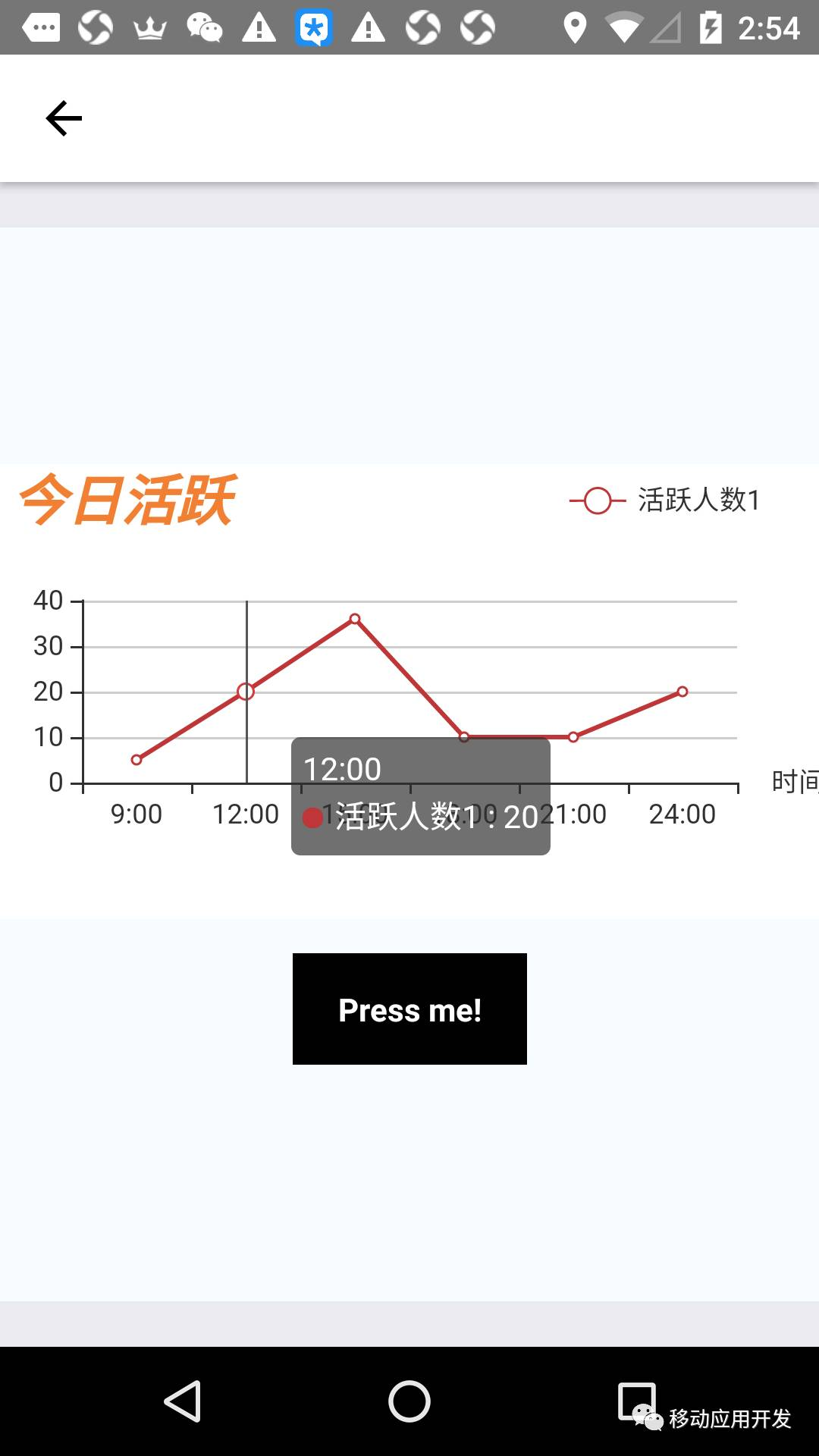Viewport: 819px width, 1456px height.
Task: Go back using the app bar arrow
Action: point(64,118)
